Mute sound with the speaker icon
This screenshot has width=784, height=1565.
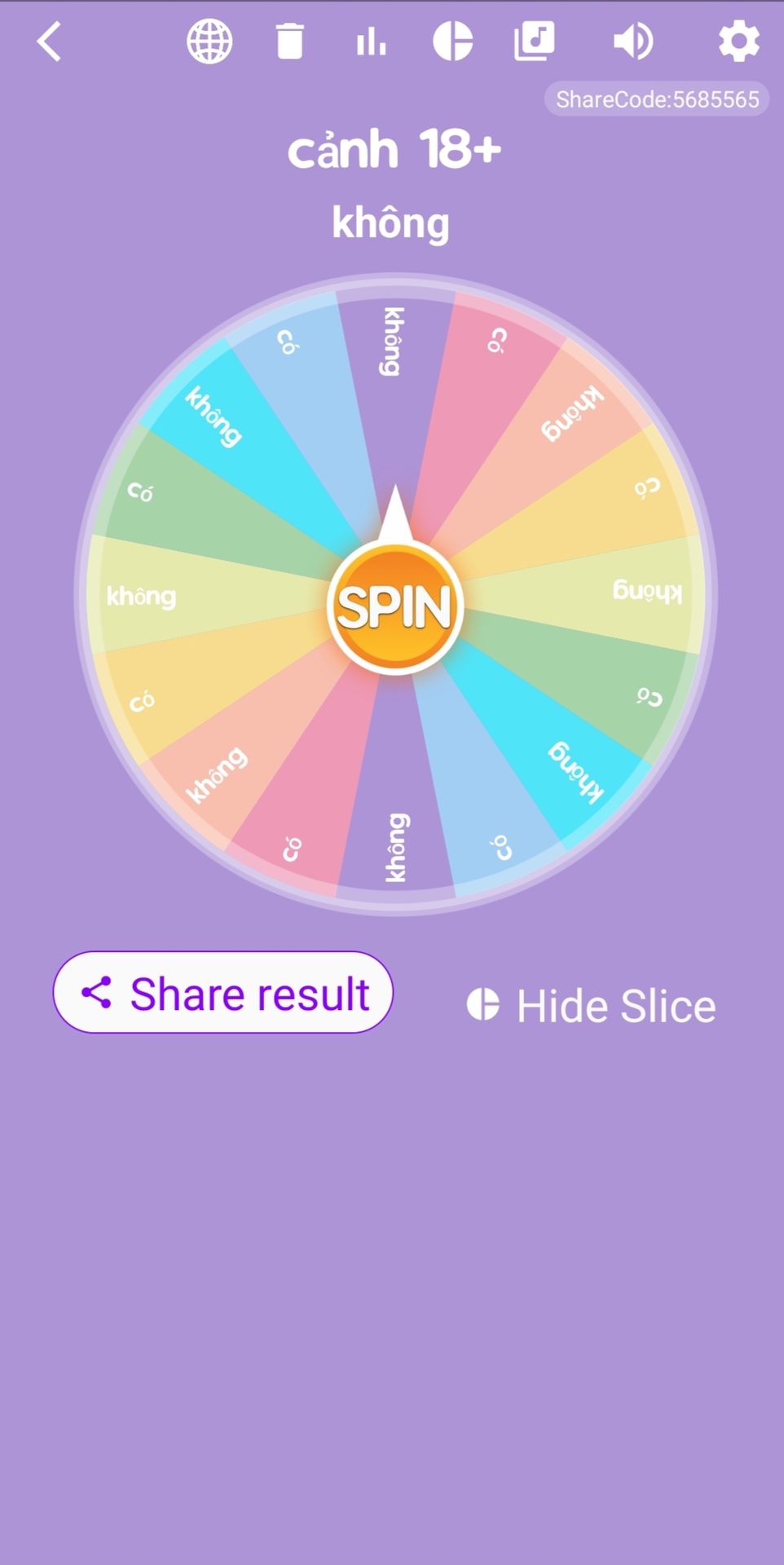pos(633,42)
